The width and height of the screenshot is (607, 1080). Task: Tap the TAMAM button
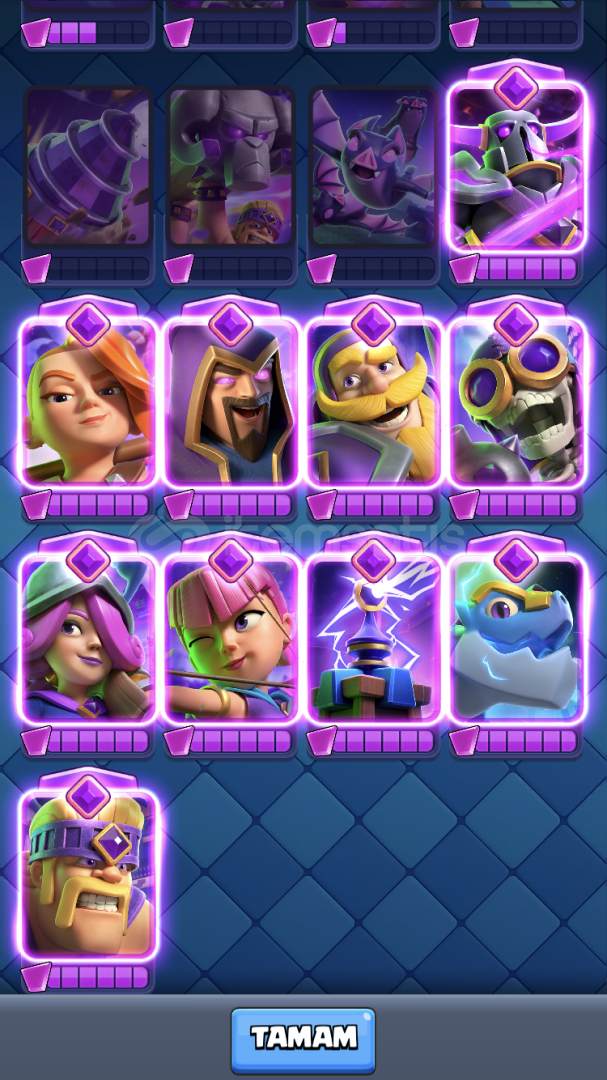pos(303,1039)
